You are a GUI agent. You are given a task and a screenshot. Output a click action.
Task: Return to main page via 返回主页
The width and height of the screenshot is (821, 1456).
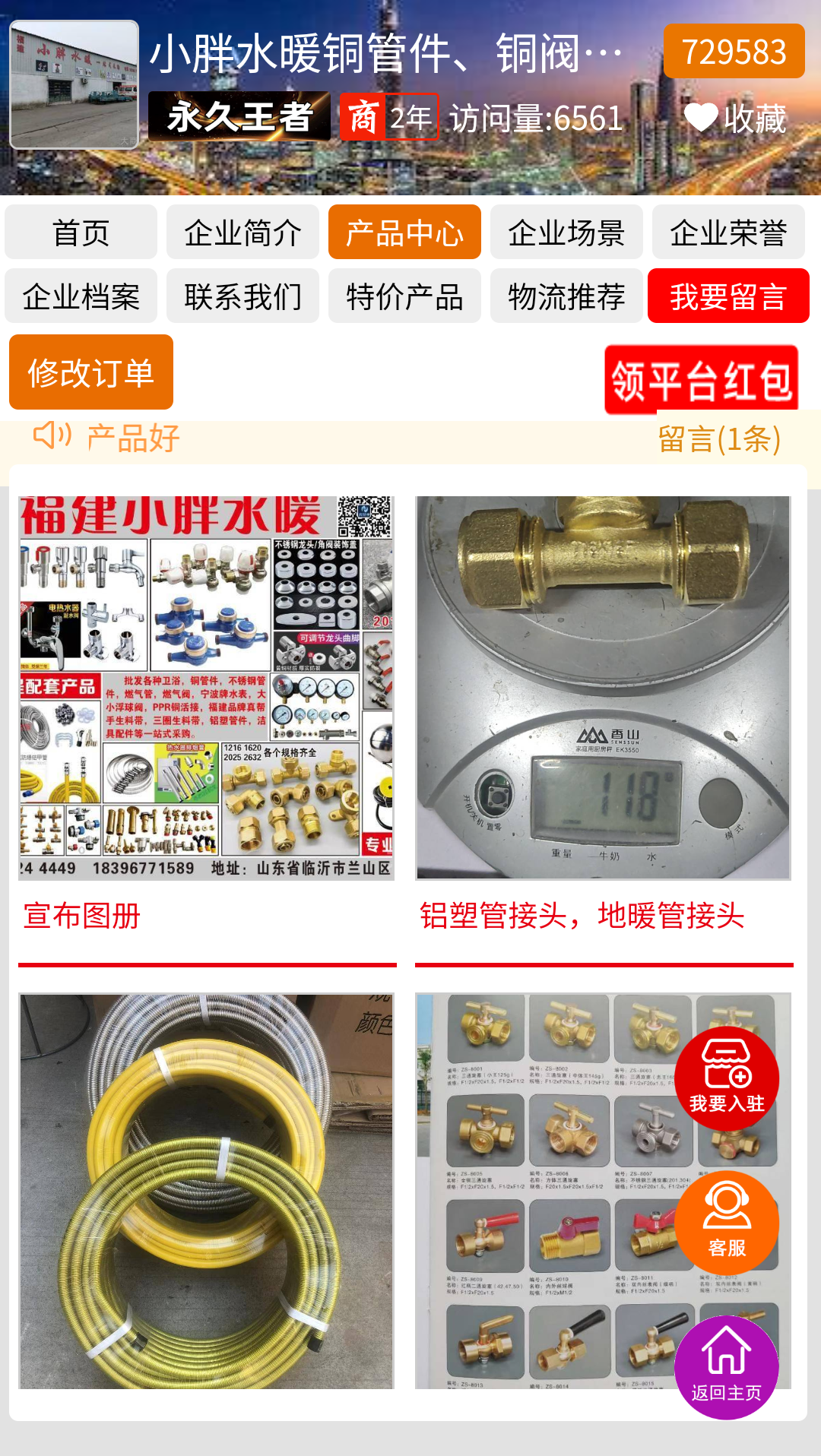pyautogui.click(x=726, y=1366)
